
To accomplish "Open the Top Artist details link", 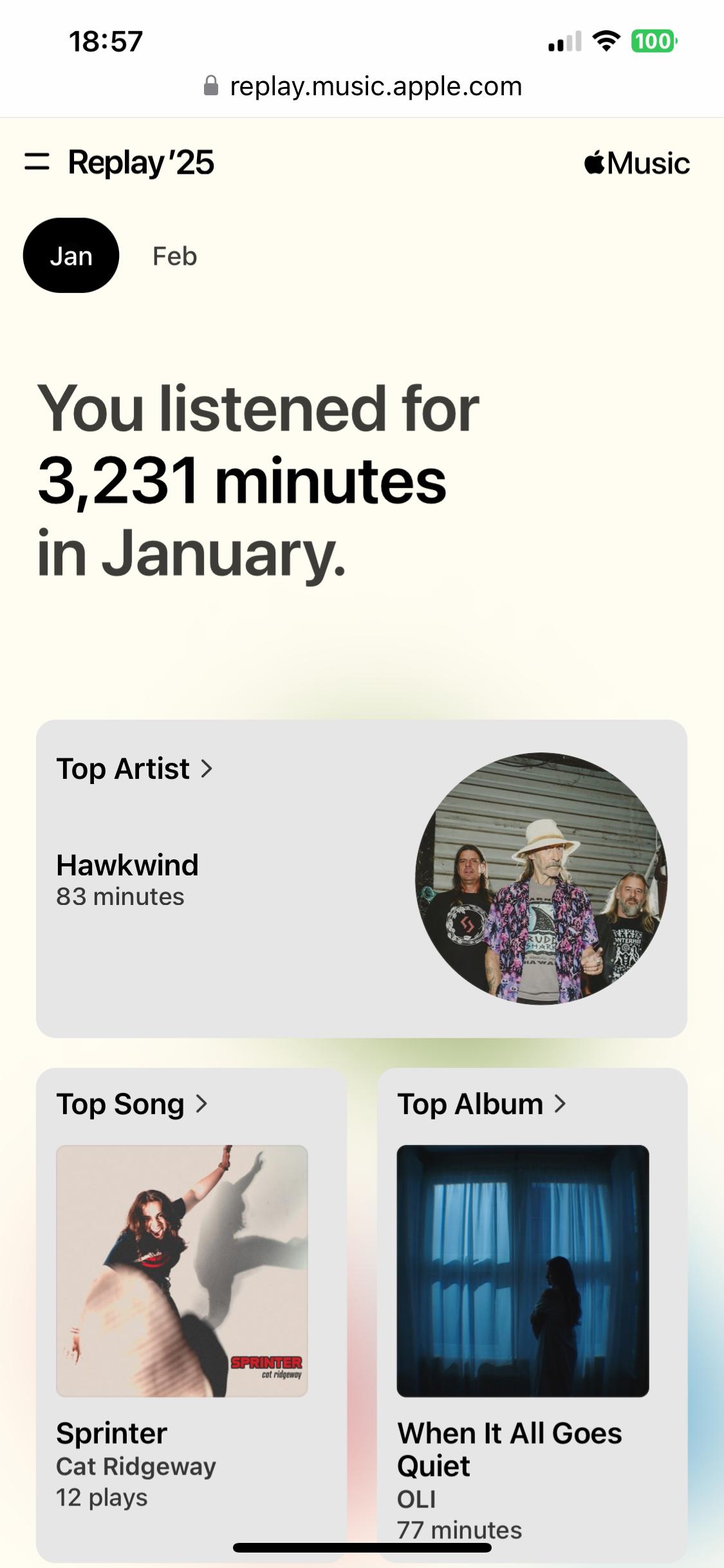I will pyautogui.click(x=134, y=769).
